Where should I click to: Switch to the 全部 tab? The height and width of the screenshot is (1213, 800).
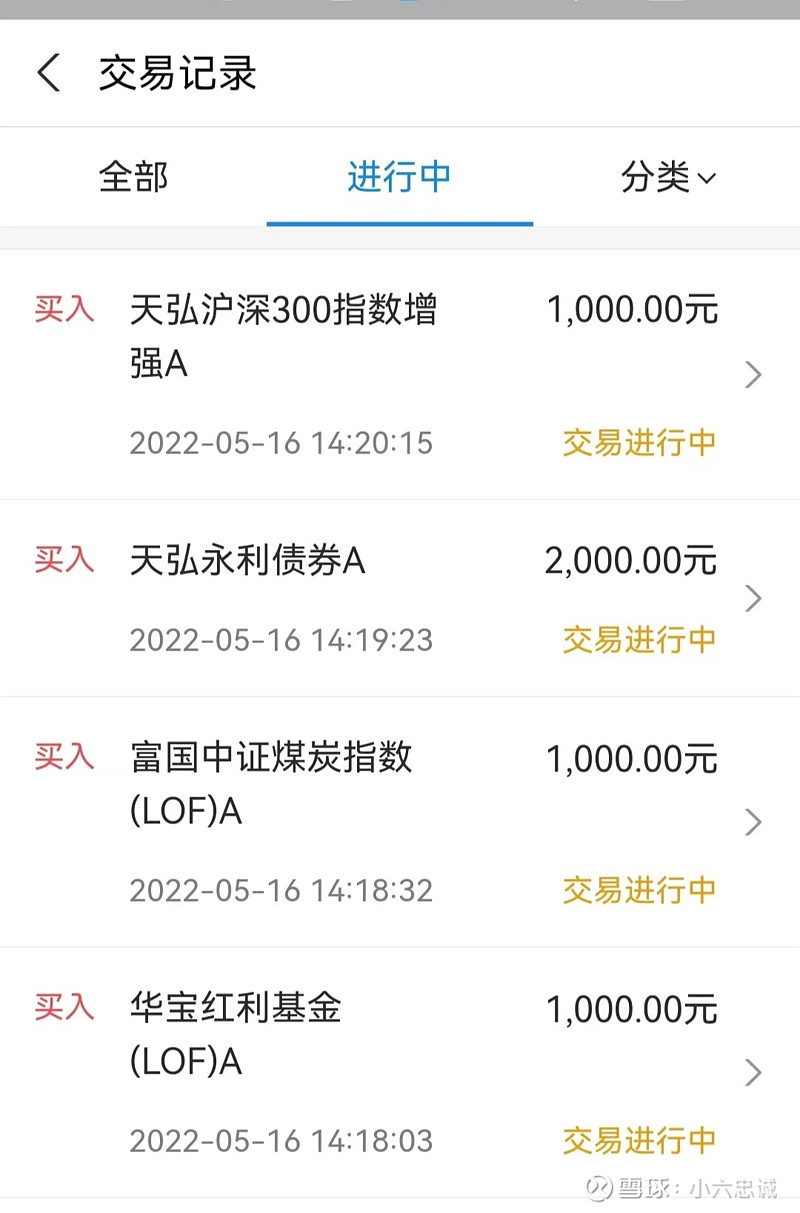click(133, 178)
